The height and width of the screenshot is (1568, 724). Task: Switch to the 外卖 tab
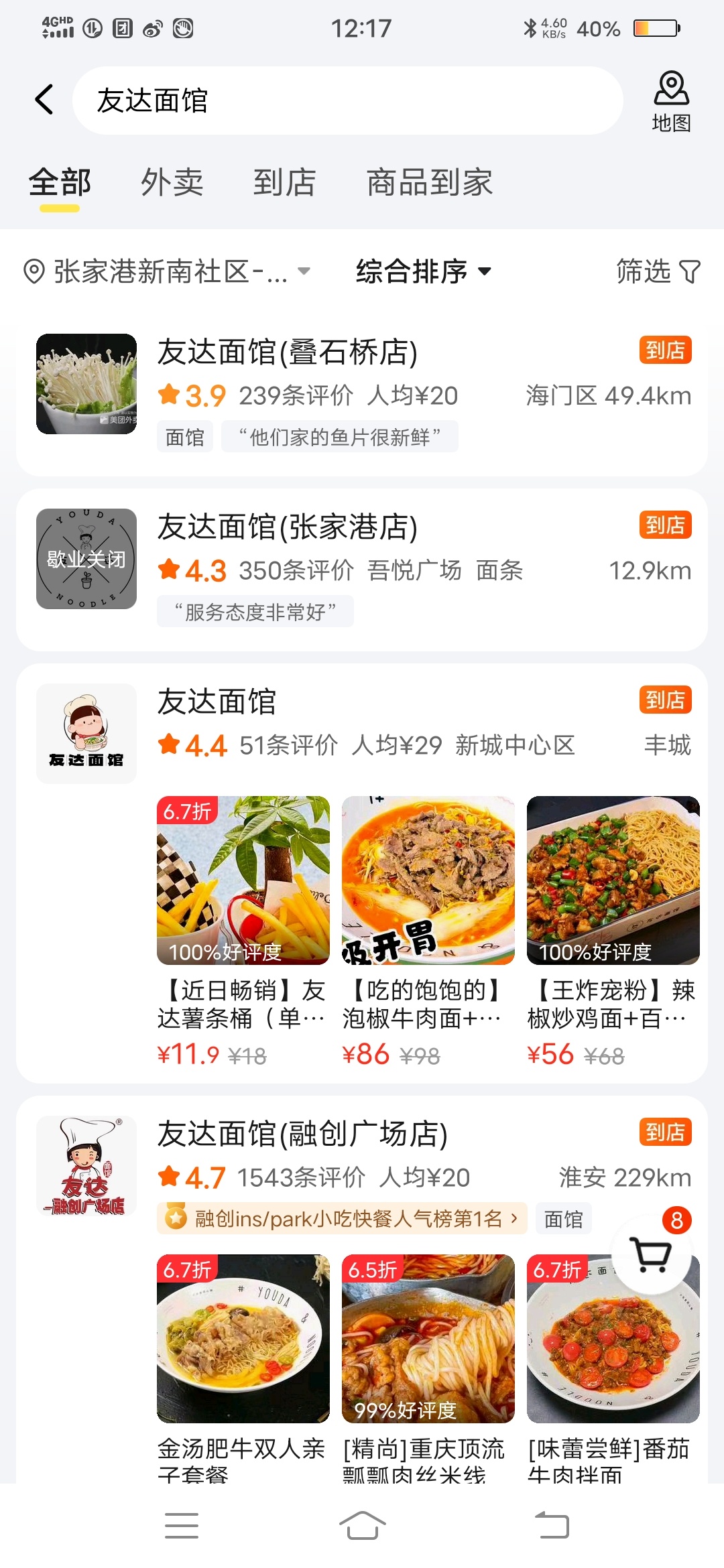[x=172, y=182]
